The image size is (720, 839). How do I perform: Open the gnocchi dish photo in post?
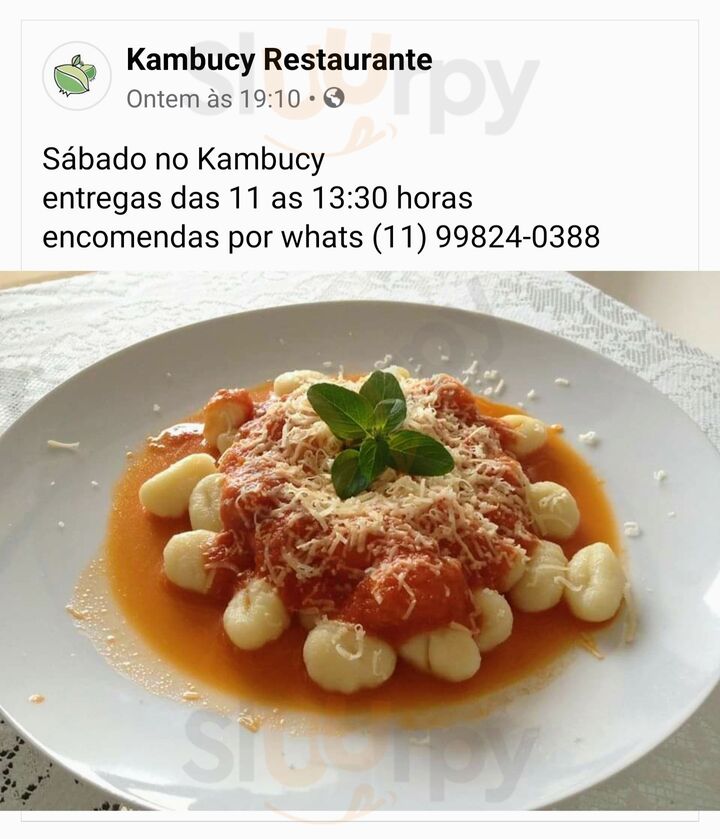click(x=360, y=540)
